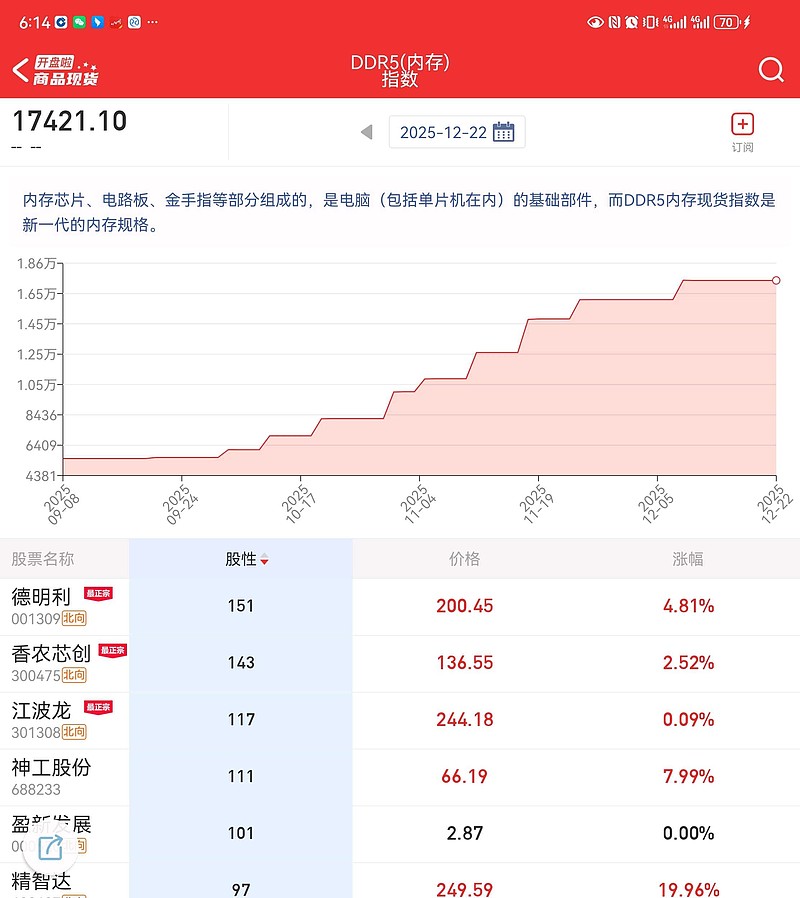This screenshot has width=800, height=898.
Task: Tap the 订阅 subscribe icon
Action: pyautogui.click(x=742, y=130)
